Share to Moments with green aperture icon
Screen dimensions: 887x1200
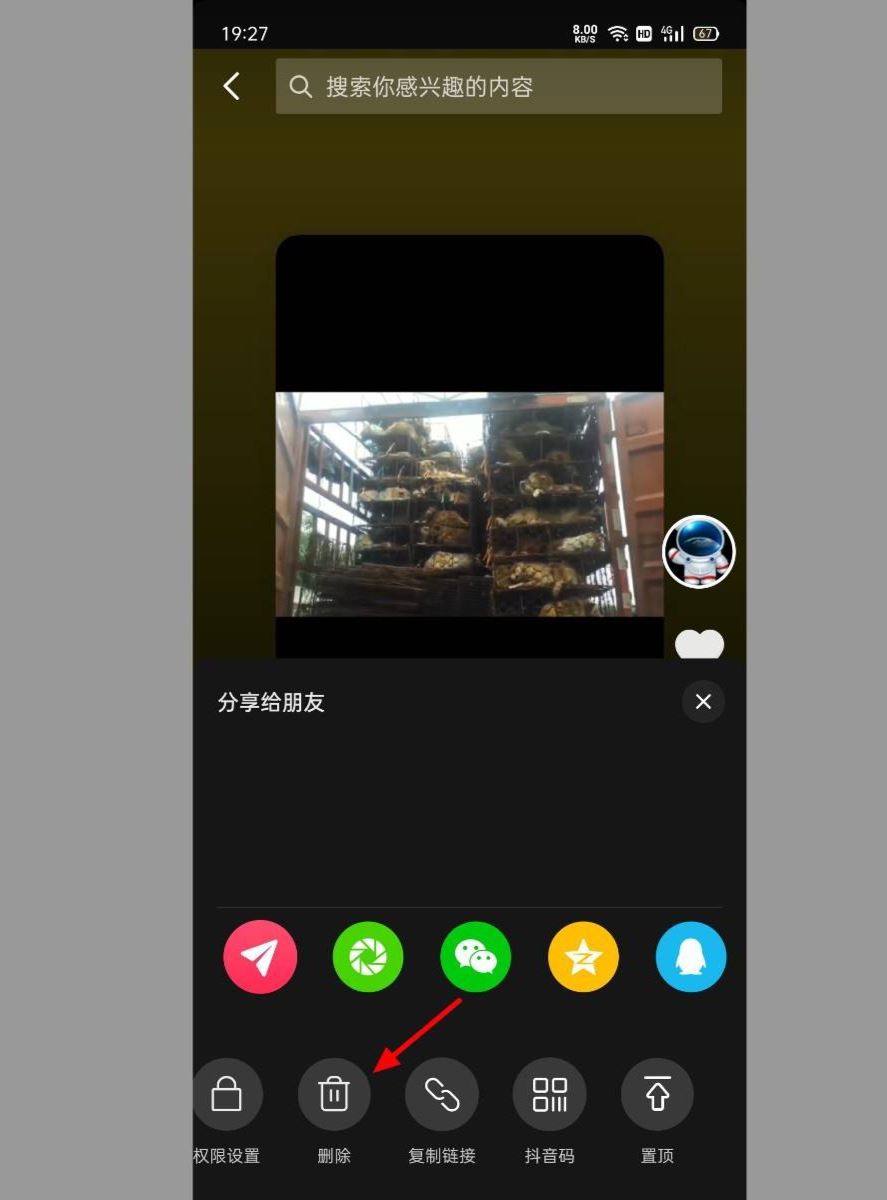(x=368, y=957)
